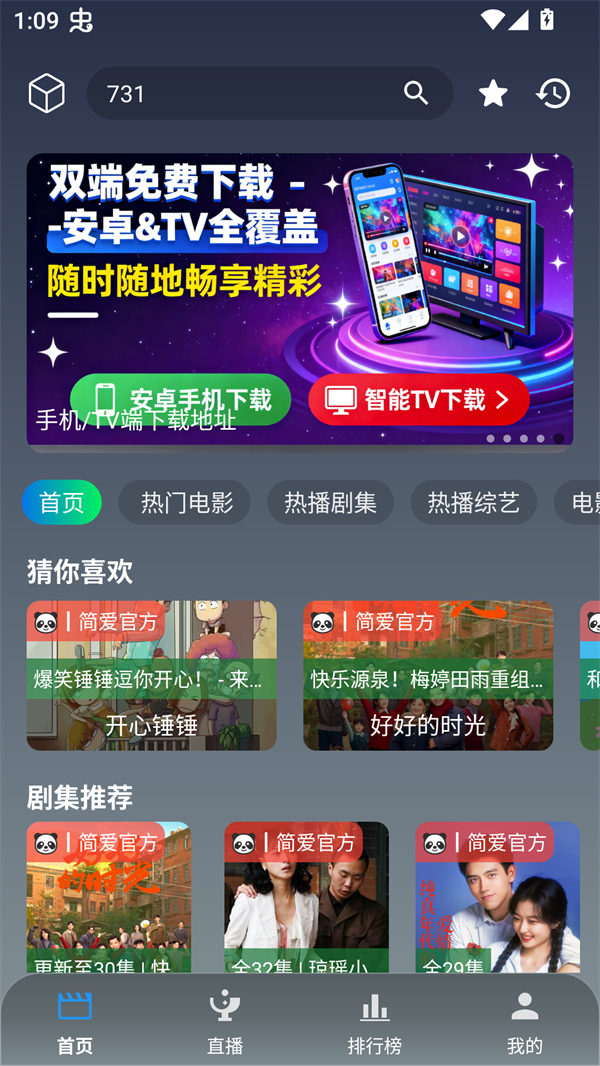Open the cube icon at top left
600x1066 pixels.
46,94
